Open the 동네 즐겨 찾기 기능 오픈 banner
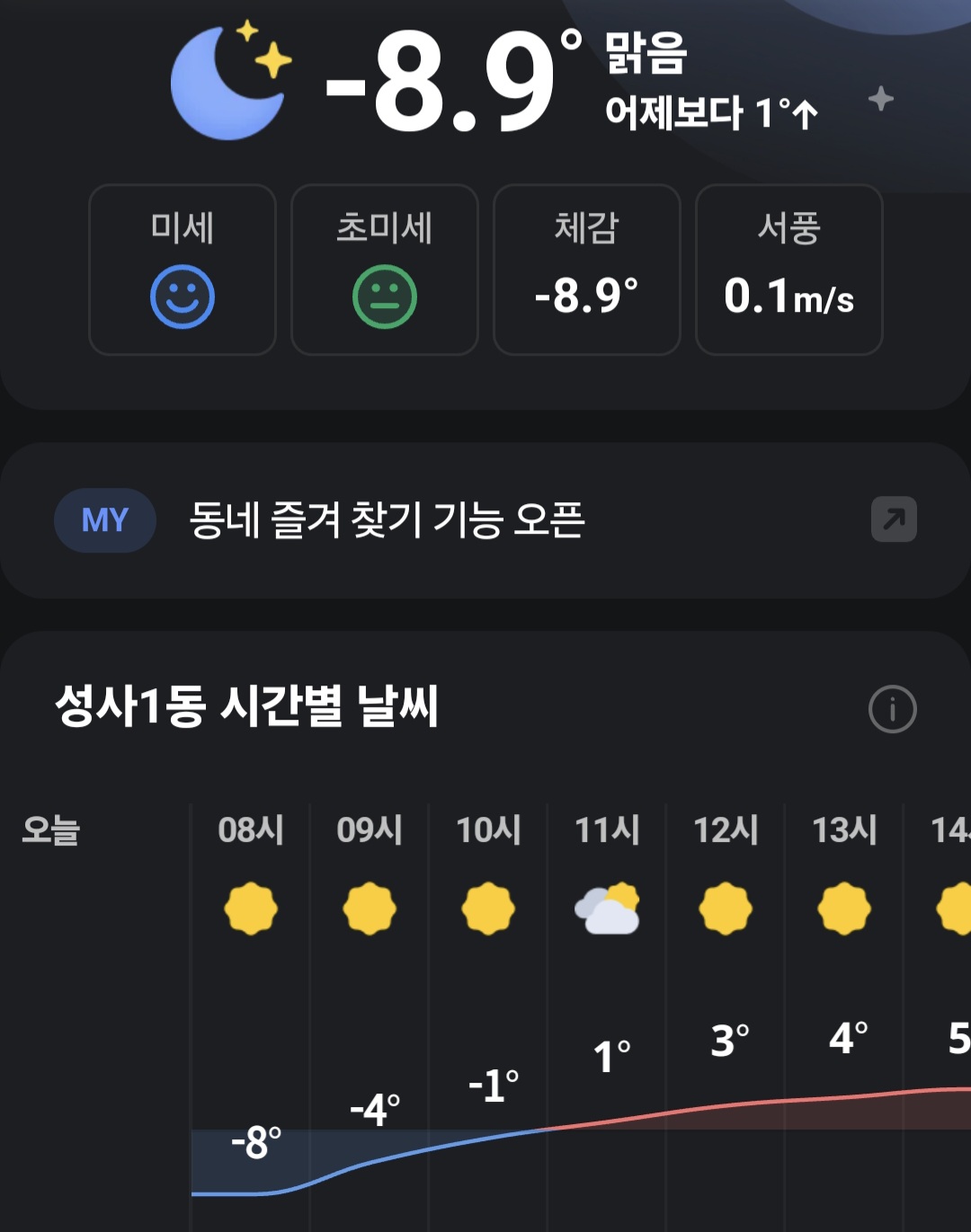 [x=387, y=520]
